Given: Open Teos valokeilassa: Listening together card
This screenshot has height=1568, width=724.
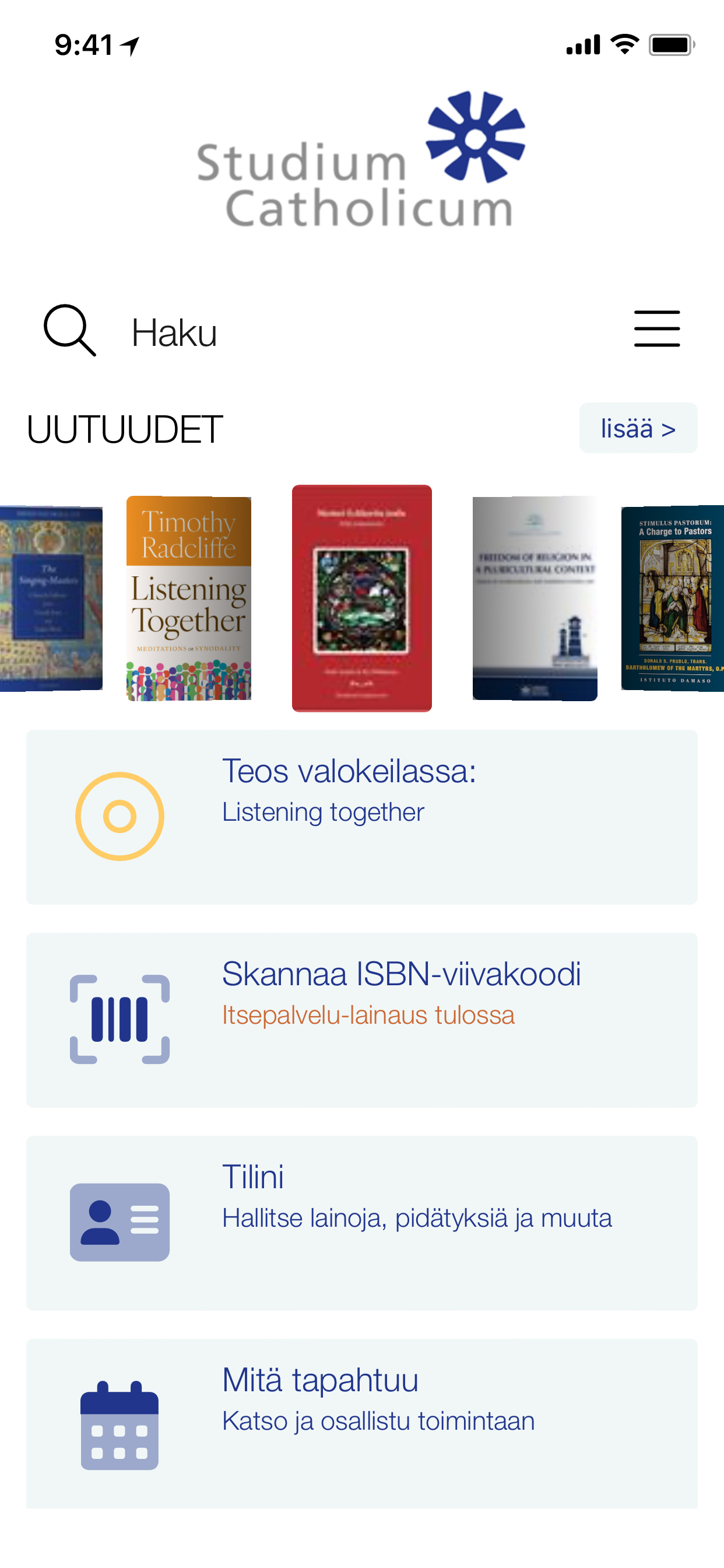Looking at the screenshot, I should pos(361,817).
